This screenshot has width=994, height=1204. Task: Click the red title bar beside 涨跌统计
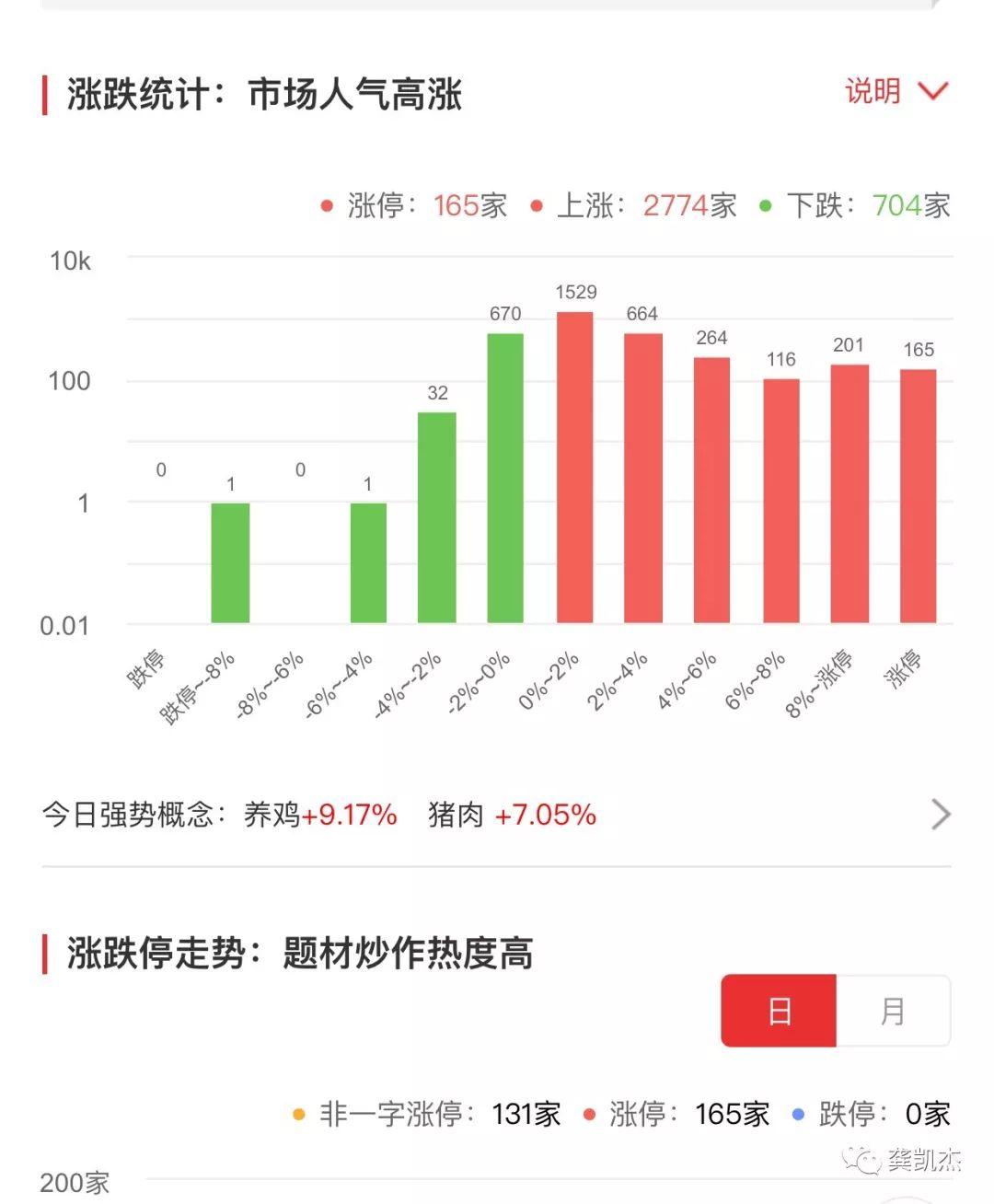(46, 93)
